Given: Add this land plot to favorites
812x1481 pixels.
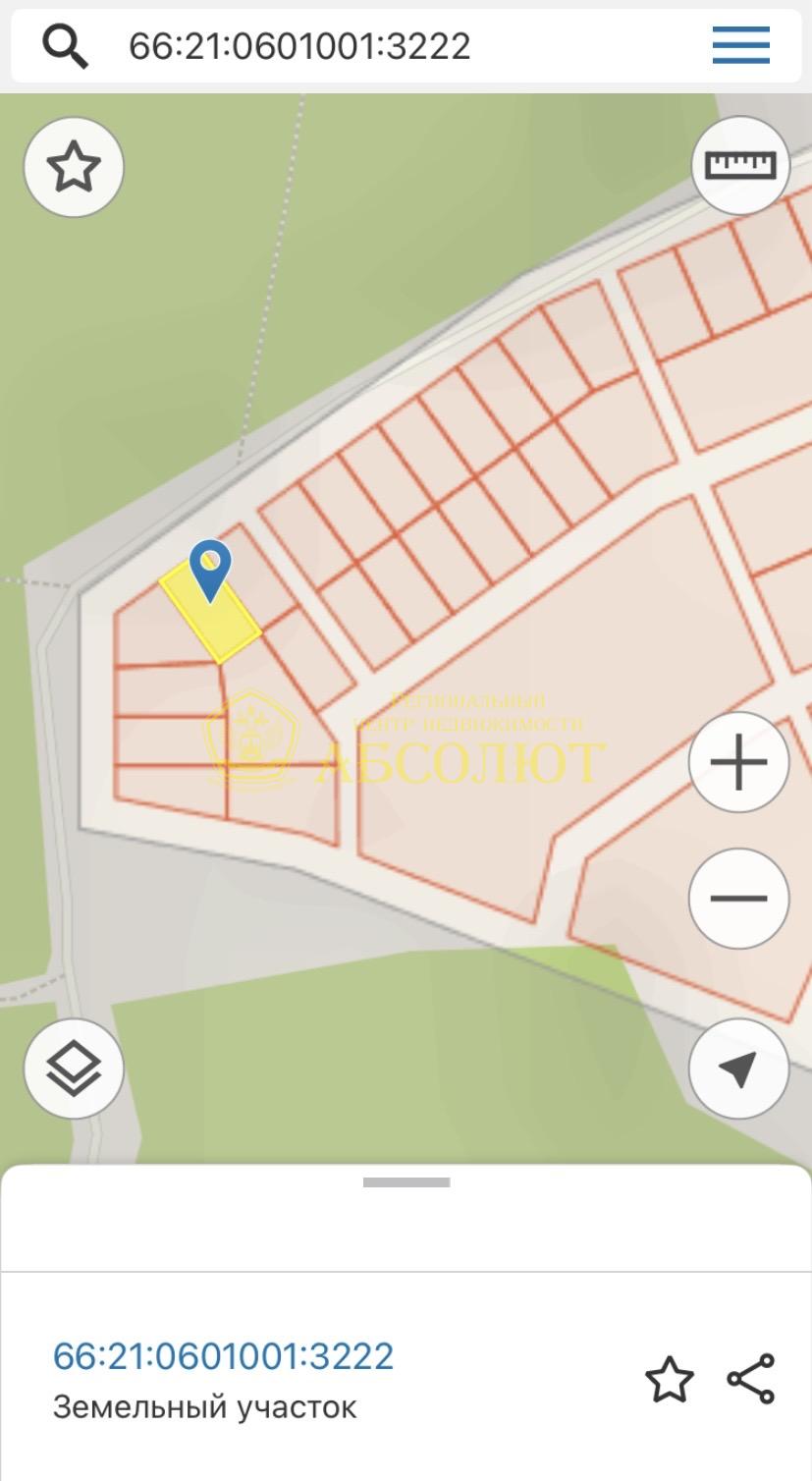Looking at the screenshot, I should [670, 1379].
